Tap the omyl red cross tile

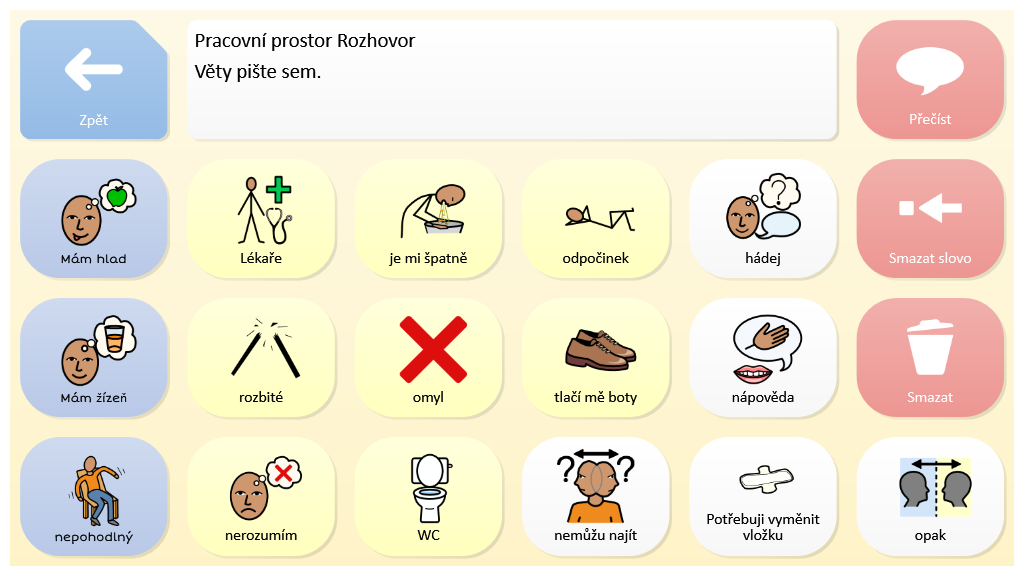coord(428,357)
